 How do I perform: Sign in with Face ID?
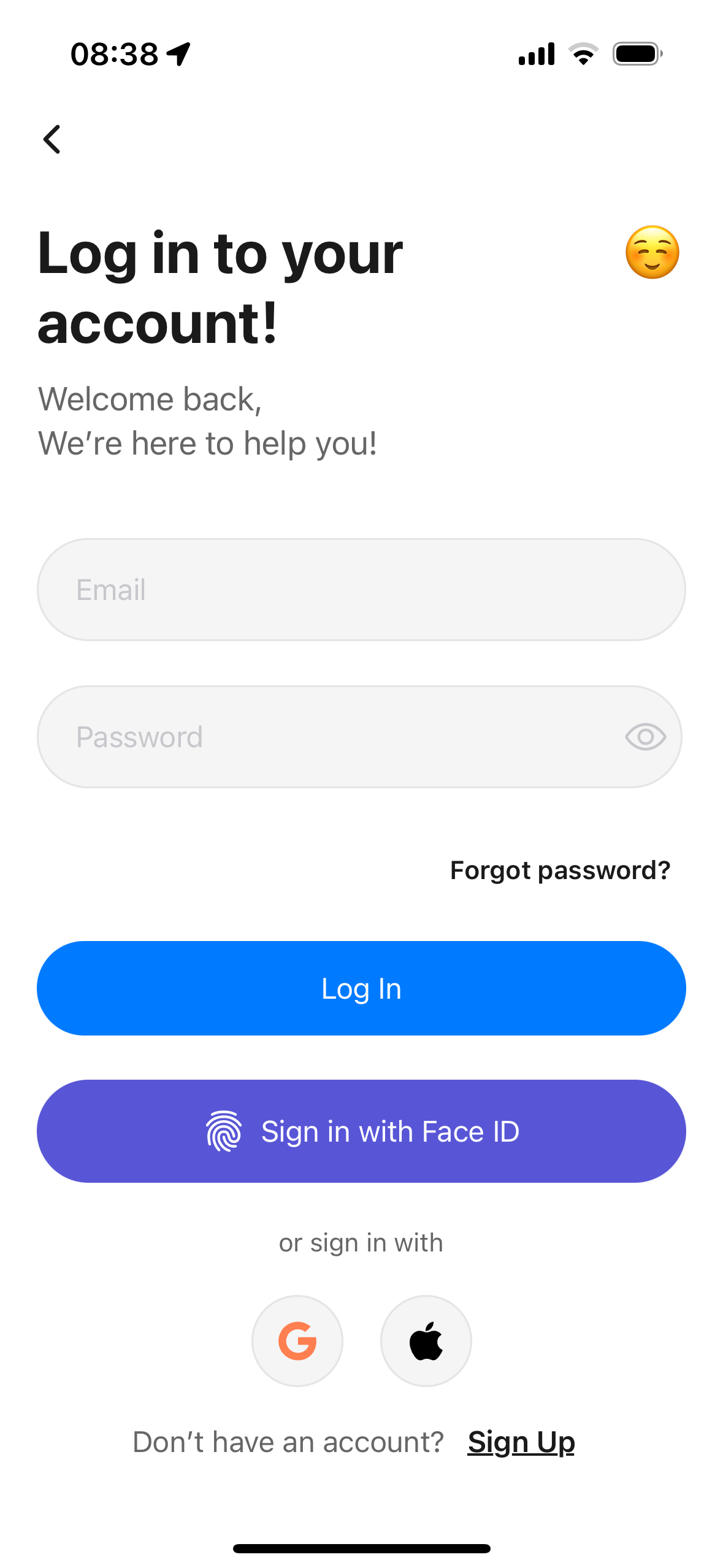pos(361,1131)
